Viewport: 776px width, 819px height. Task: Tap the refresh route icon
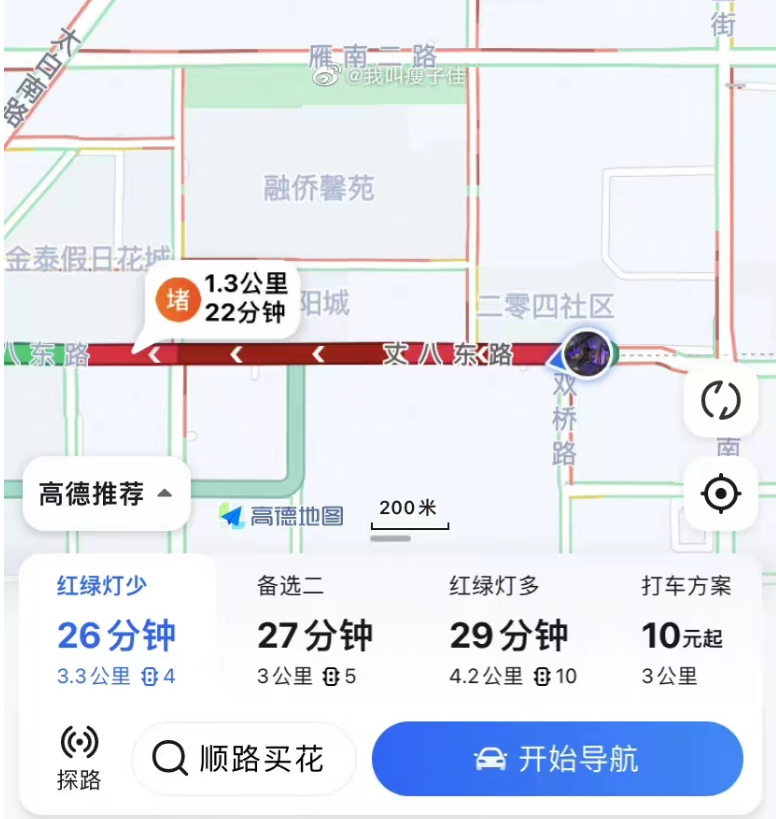click(x=720, y=401)
